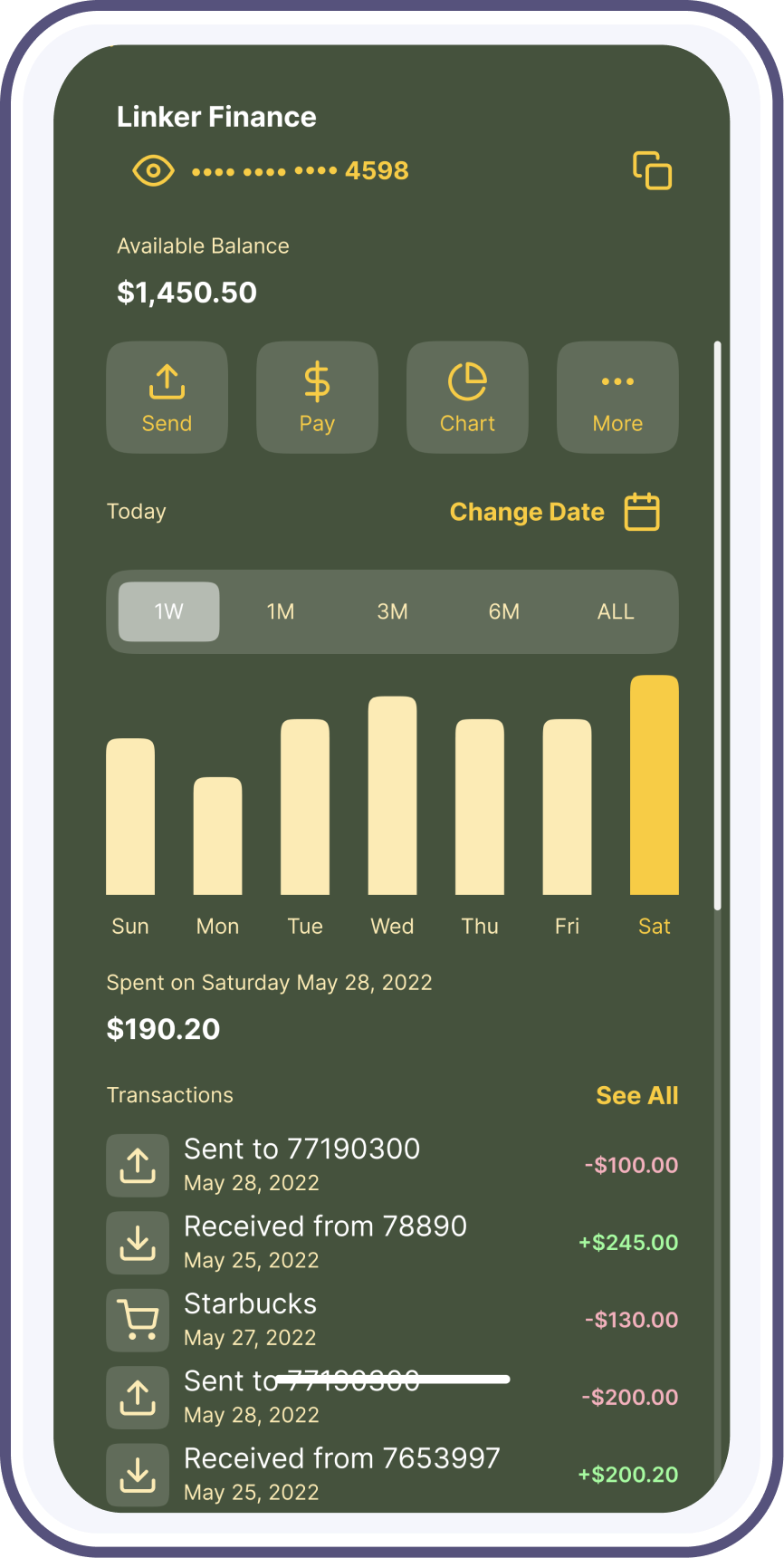Tap Change Date with the calendar icon
This screenshot has width=784, height=1558.
click(554, 512)
